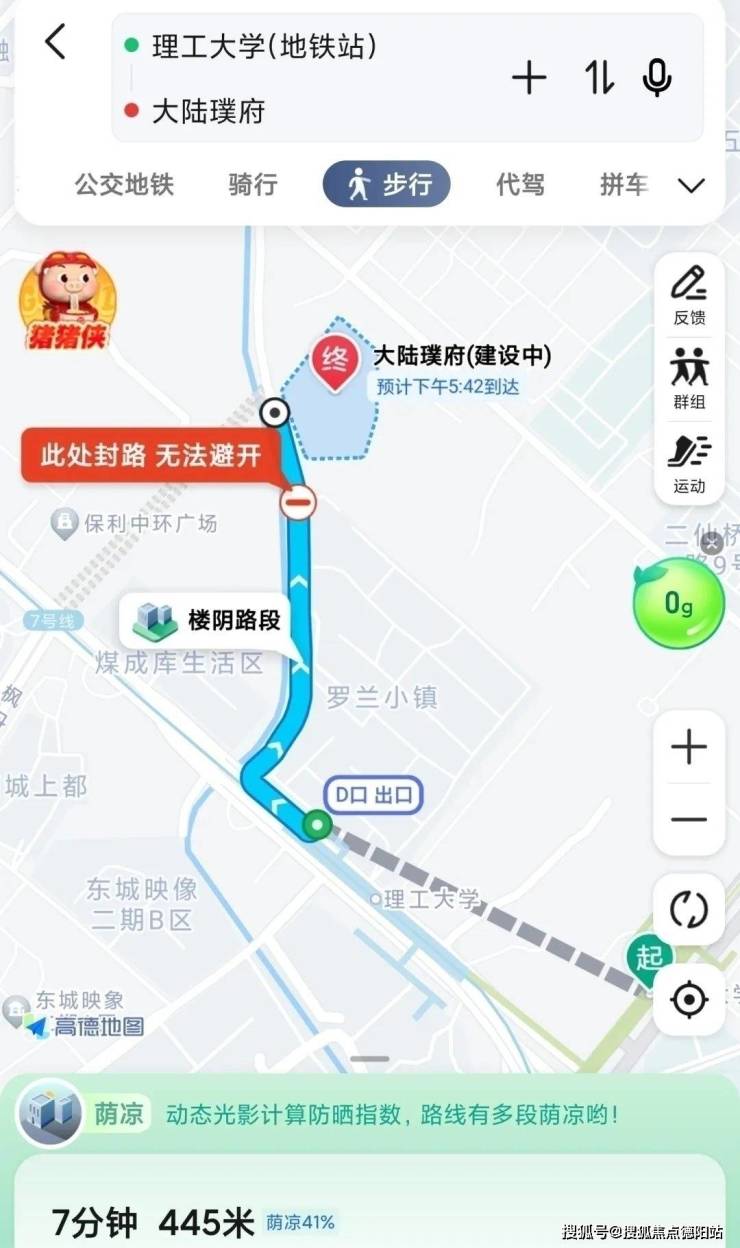Add a waypoint with the plus icon

click(x=529, y=78)
